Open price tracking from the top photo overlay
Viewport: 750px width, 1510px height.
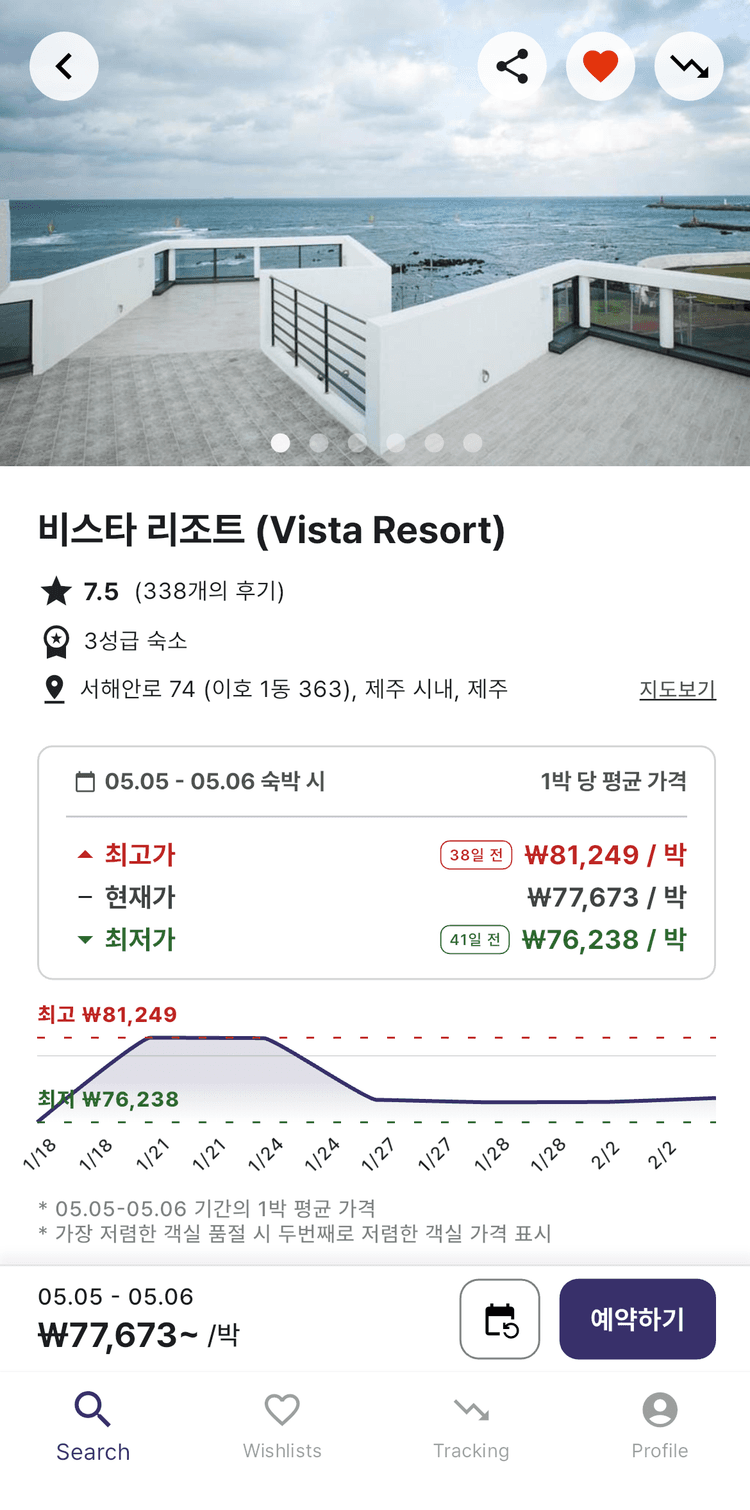(688, 65)
